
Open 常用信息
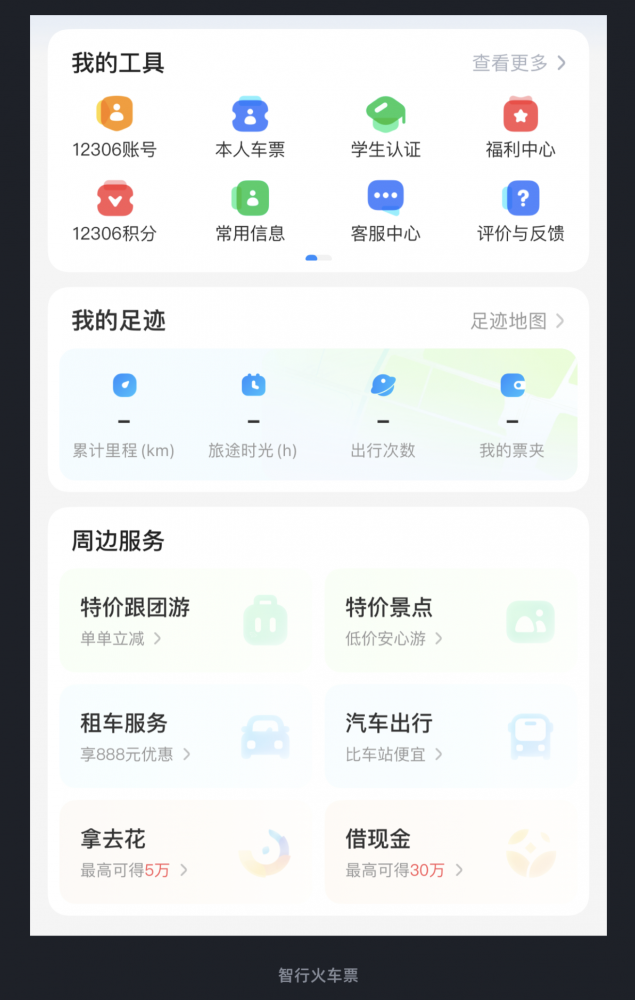click(x=250, y=211)
